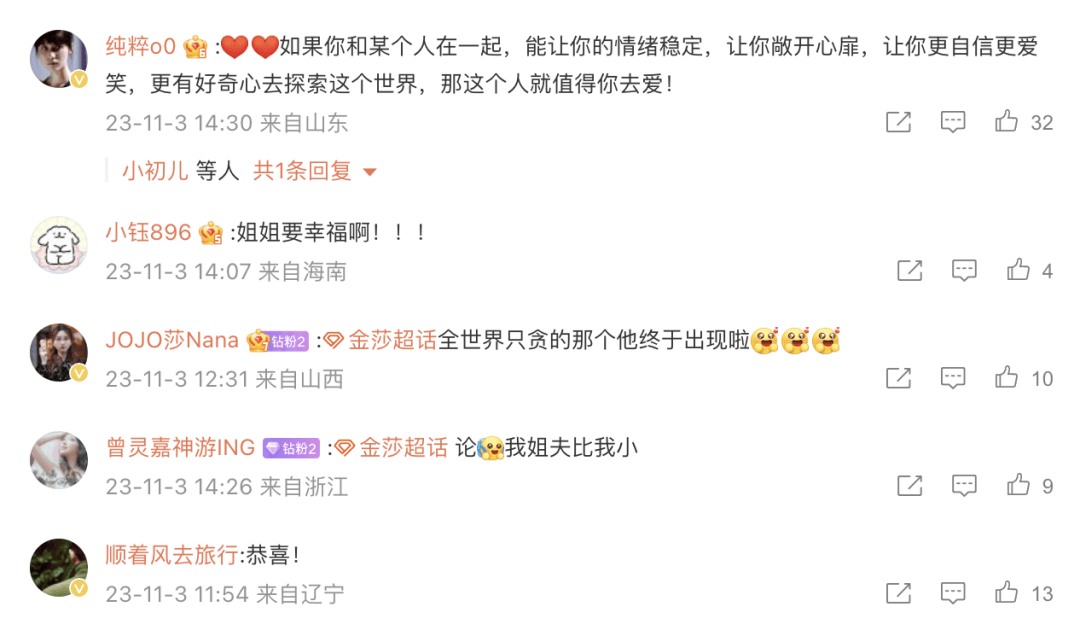Viewport: 1080px width, 630px height.
Task: Like the comment by 纯粹o0
Action: point(1006,122)
